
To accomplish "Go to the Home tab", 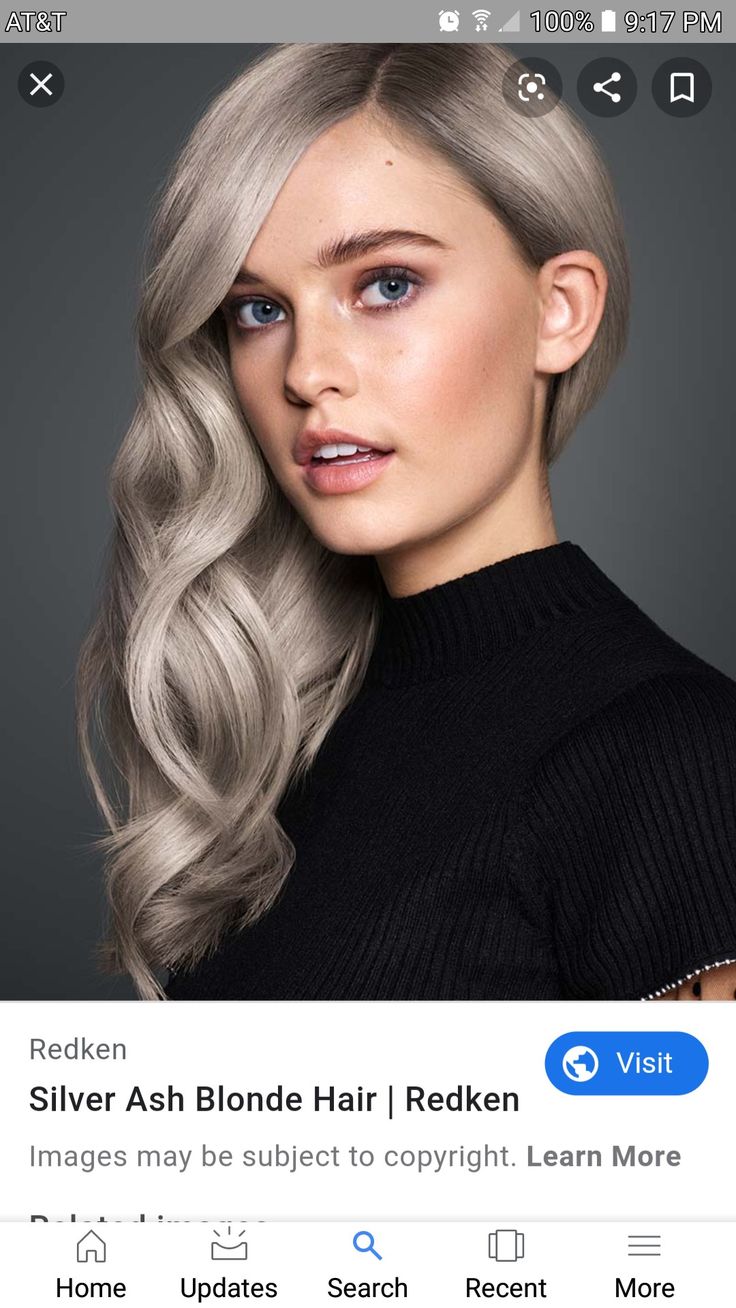I will click(91, 1265).
